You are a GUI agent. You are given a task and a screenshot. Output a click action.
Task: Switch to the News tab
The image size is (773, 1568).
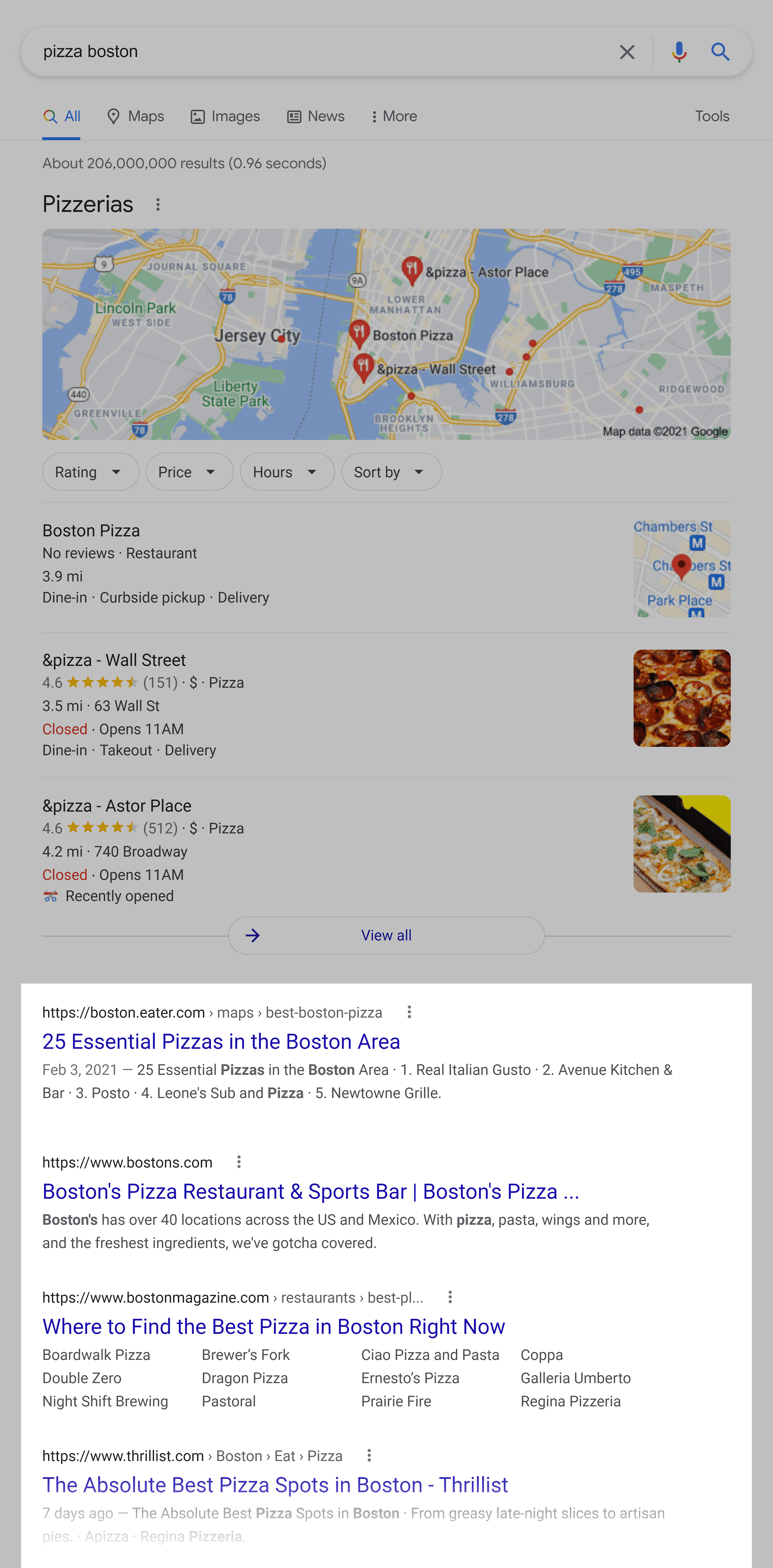click(x=316, y=116)
